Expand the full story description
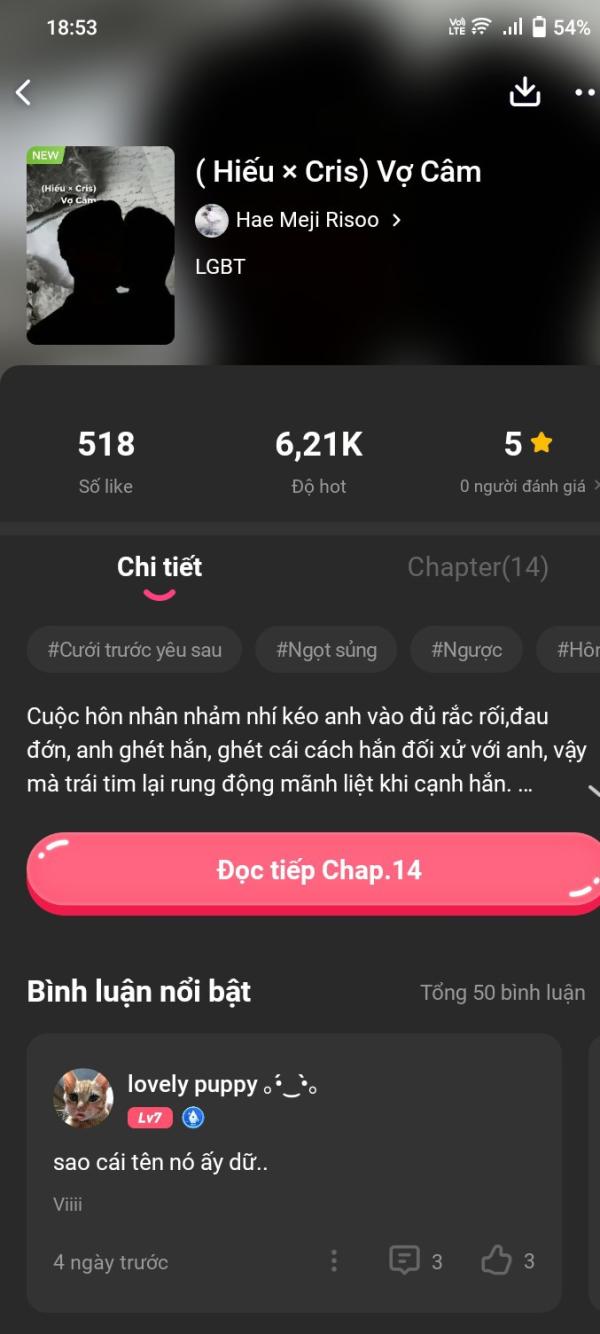Screen dimensions: 600x1334 pos(590,790)
